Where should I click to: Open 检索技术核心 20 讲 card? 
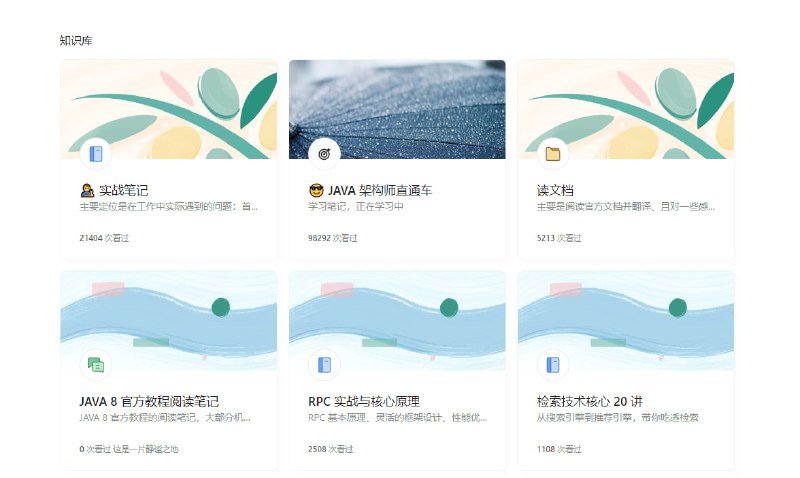pyautogui.click(x=626, y=401)
